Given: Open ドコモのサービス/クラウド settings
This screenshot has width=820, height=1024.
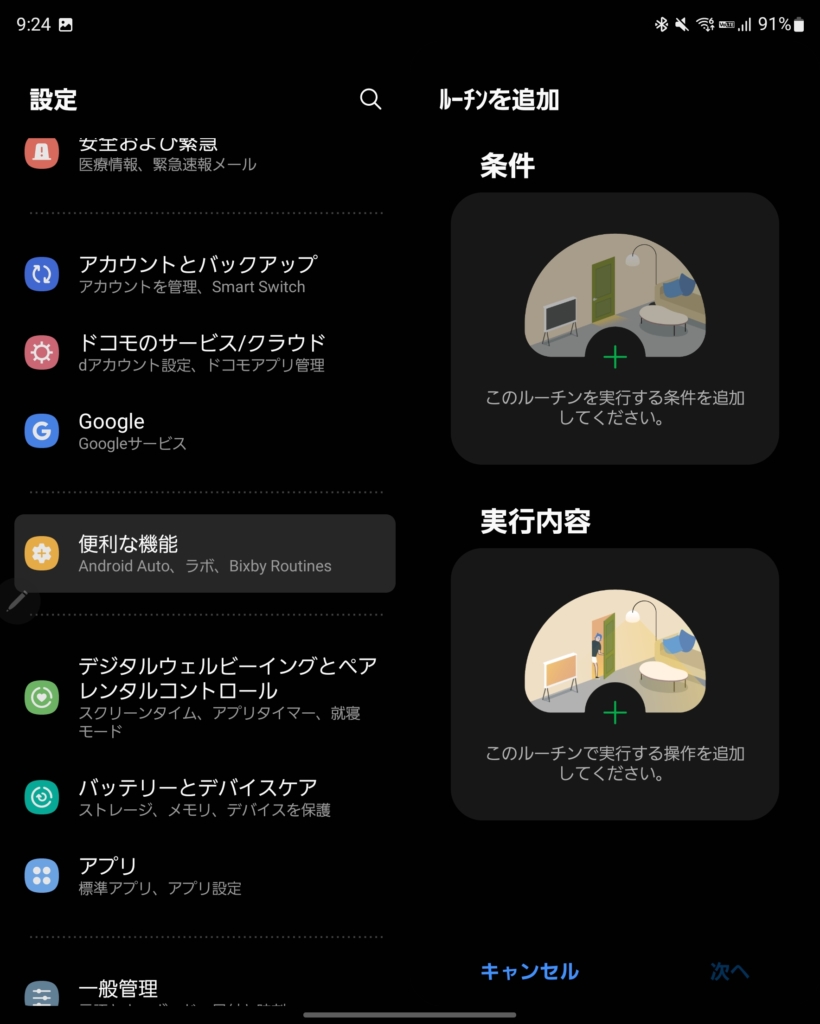Looking at the screenshot, I should point(202,352).
